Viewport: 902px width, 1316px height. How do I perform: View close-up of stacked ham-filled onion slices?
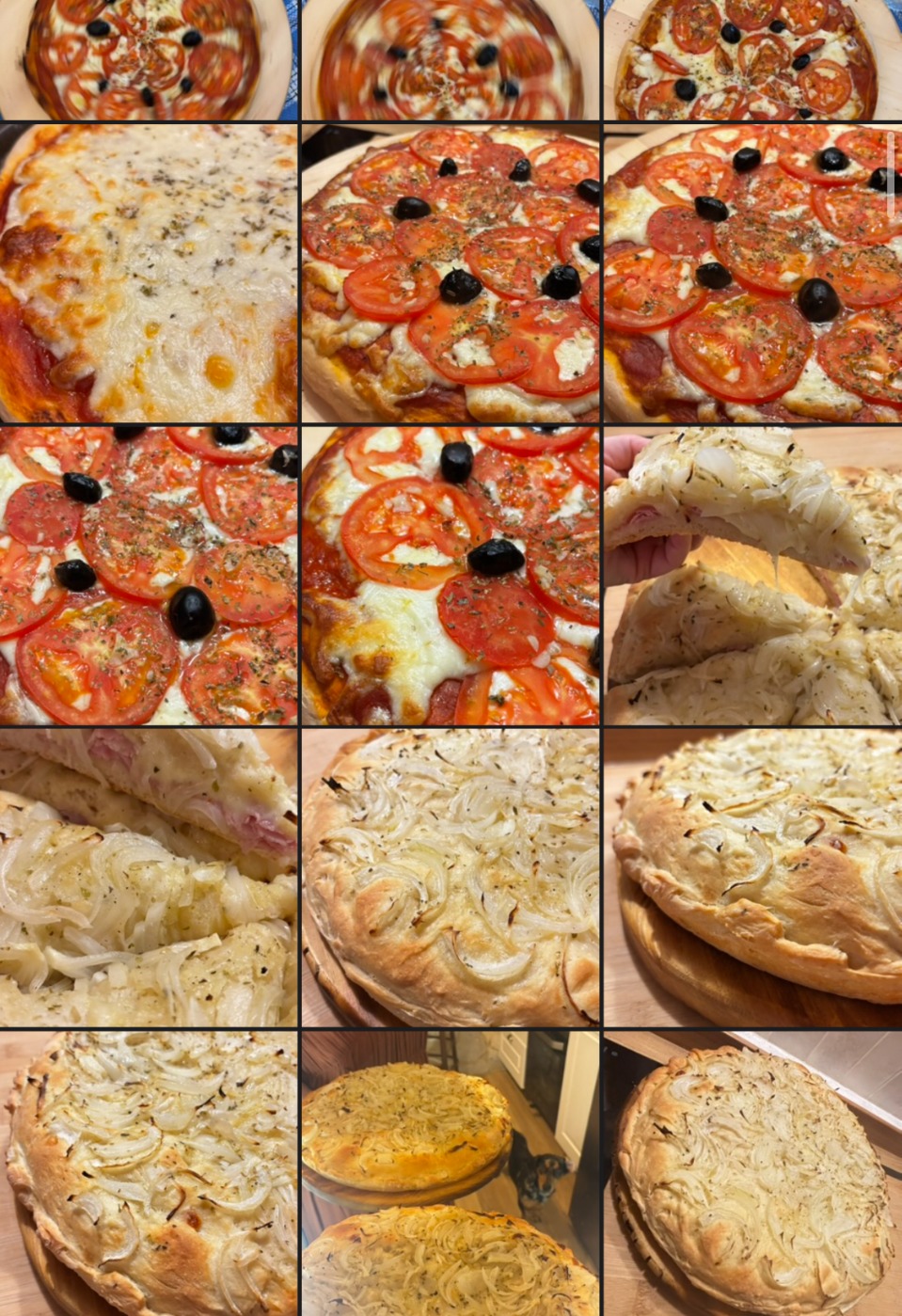click(149, 877)
